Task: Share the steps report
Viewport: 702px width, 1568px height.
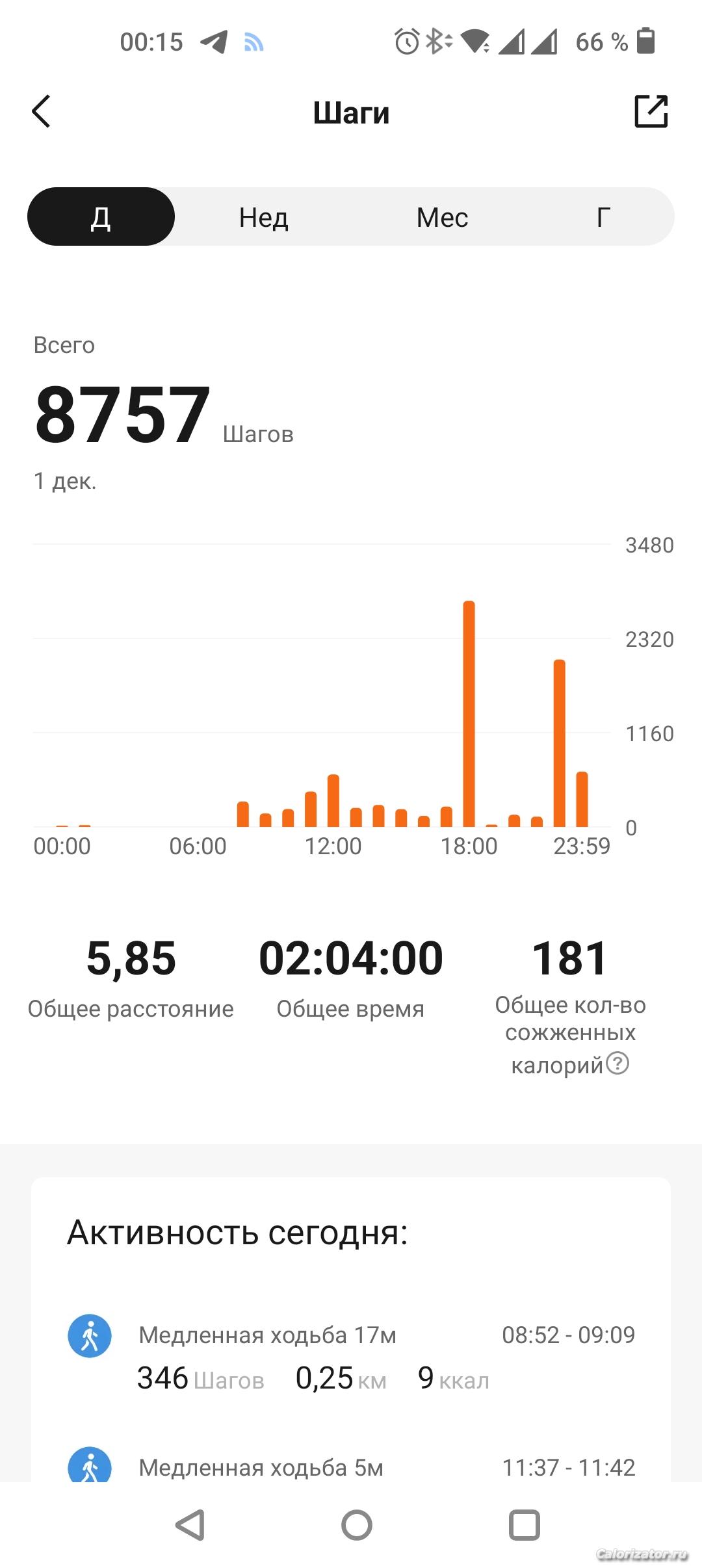Action: [651, 111]
